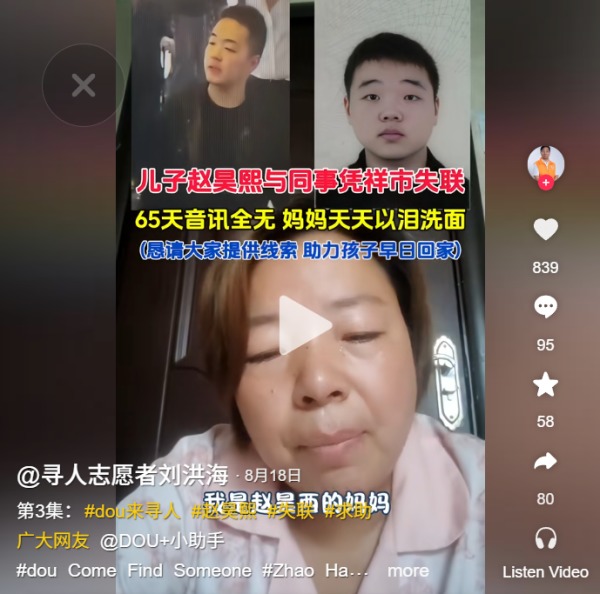This screenshot has height=594, width=600.
Task: Open the profile of @寻人志愿者刘洪海
Action: [x=123, y=474]
